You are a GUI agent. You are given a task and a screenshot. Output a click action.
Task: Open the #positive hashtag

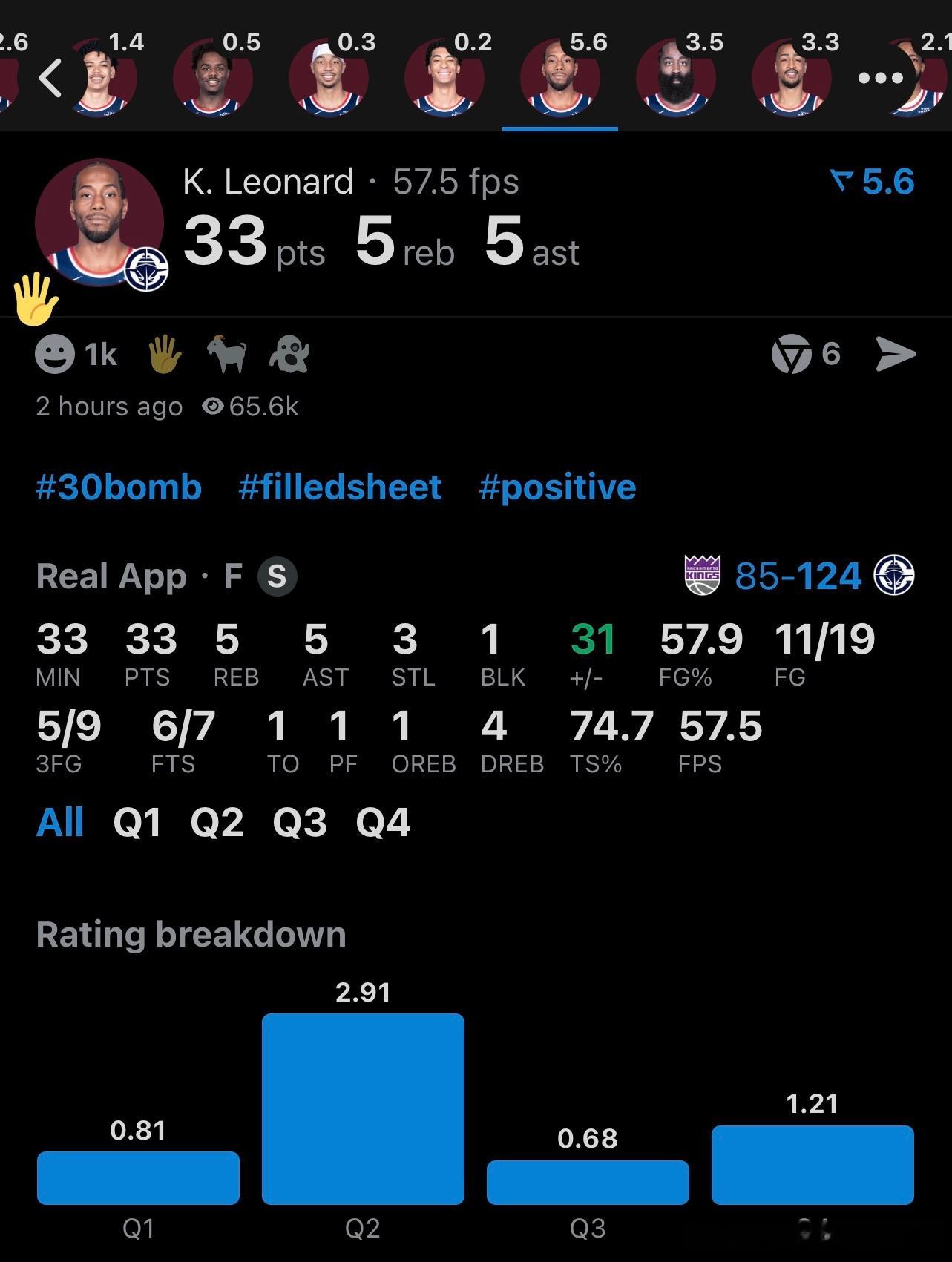tap(558, 487)
